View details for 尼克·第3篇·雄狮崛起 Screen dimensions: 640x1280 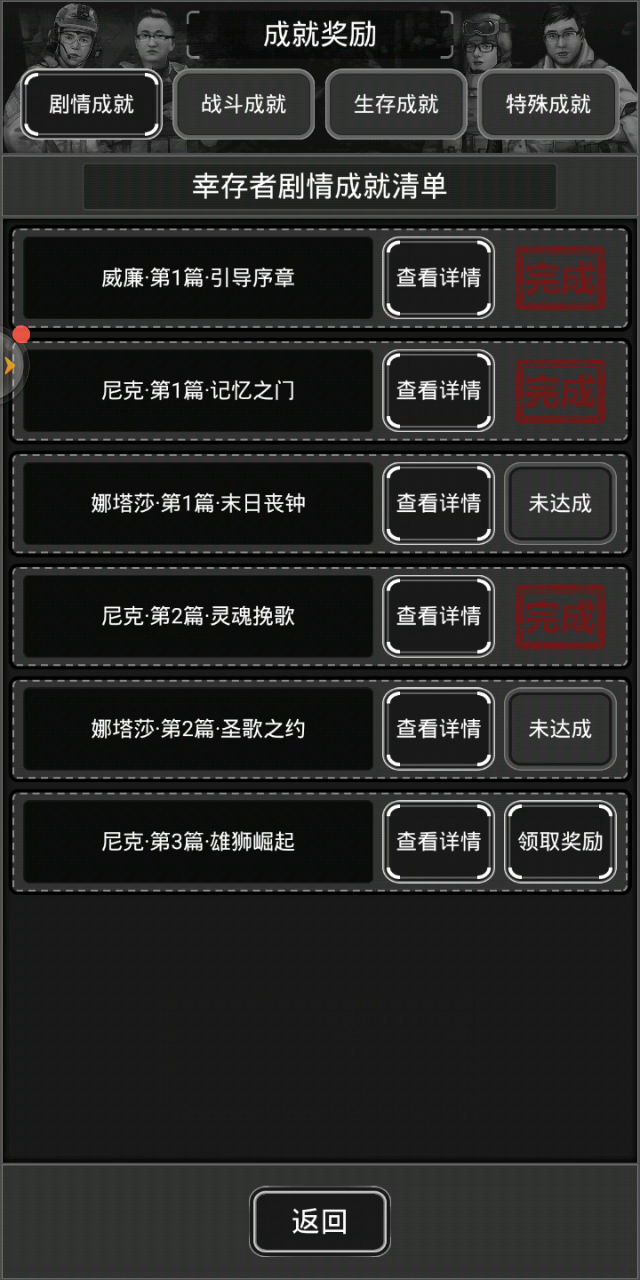pos(438,842)
